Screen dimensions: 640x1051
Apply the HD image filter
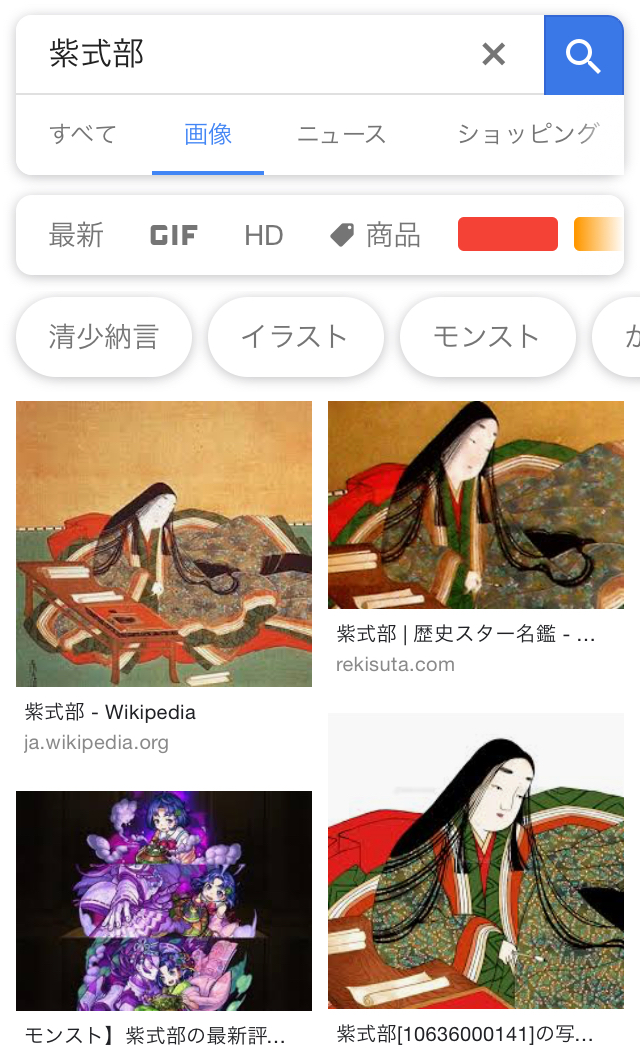pos(264,235)
